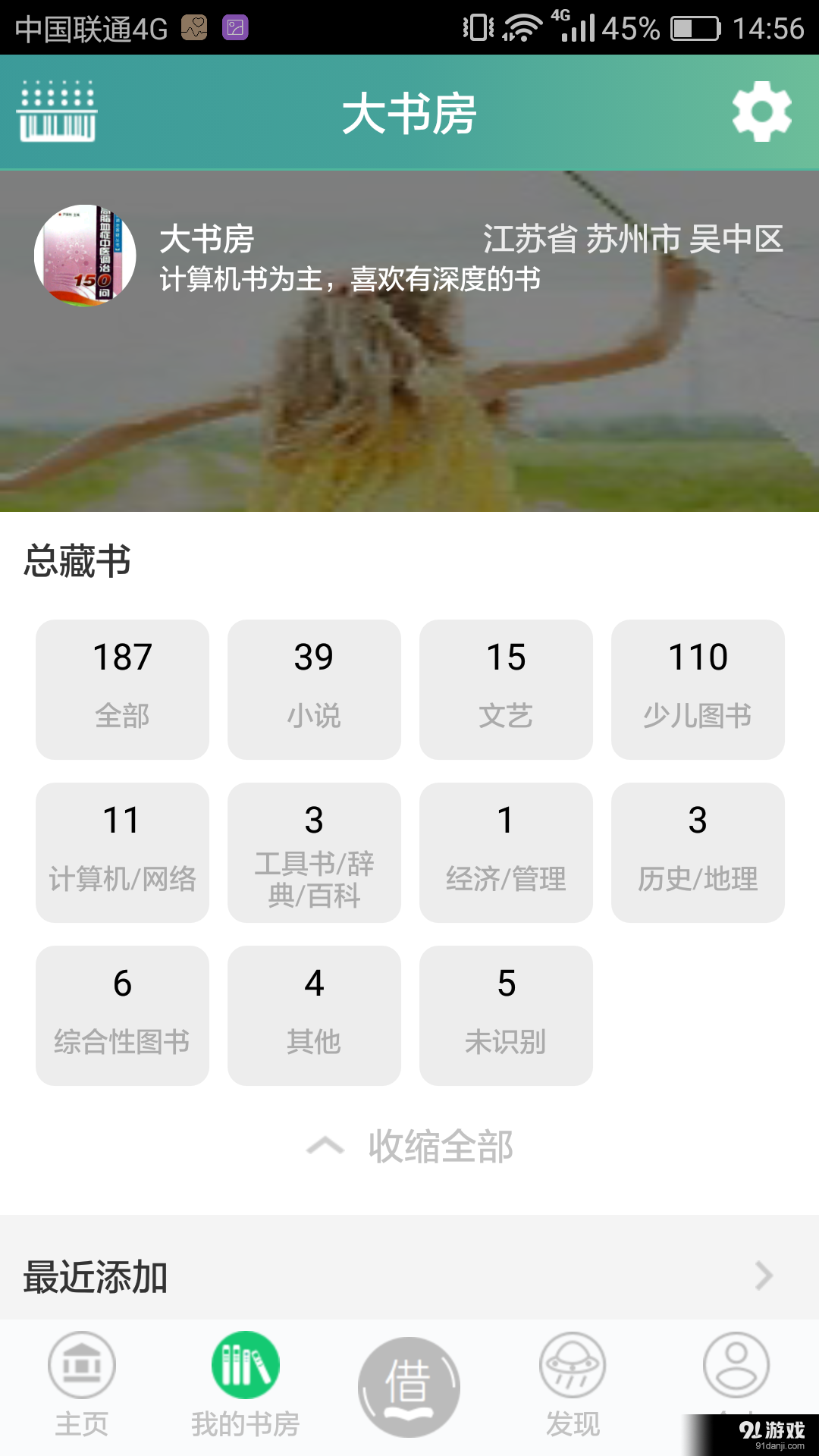Select the 小说 39 category

pos(314,689)
